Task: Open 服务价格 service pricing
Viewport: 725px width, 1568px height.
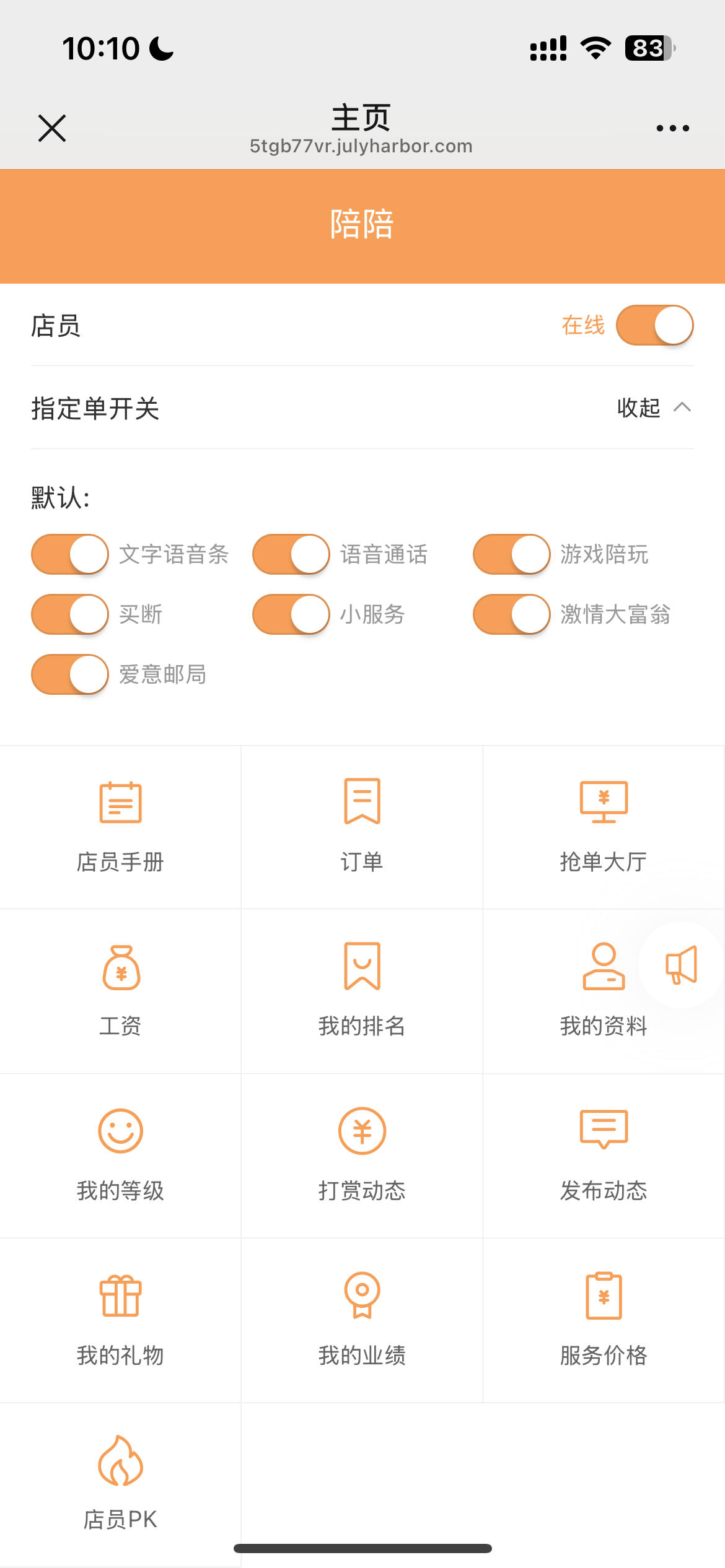Action: (x=604, y=1320)
